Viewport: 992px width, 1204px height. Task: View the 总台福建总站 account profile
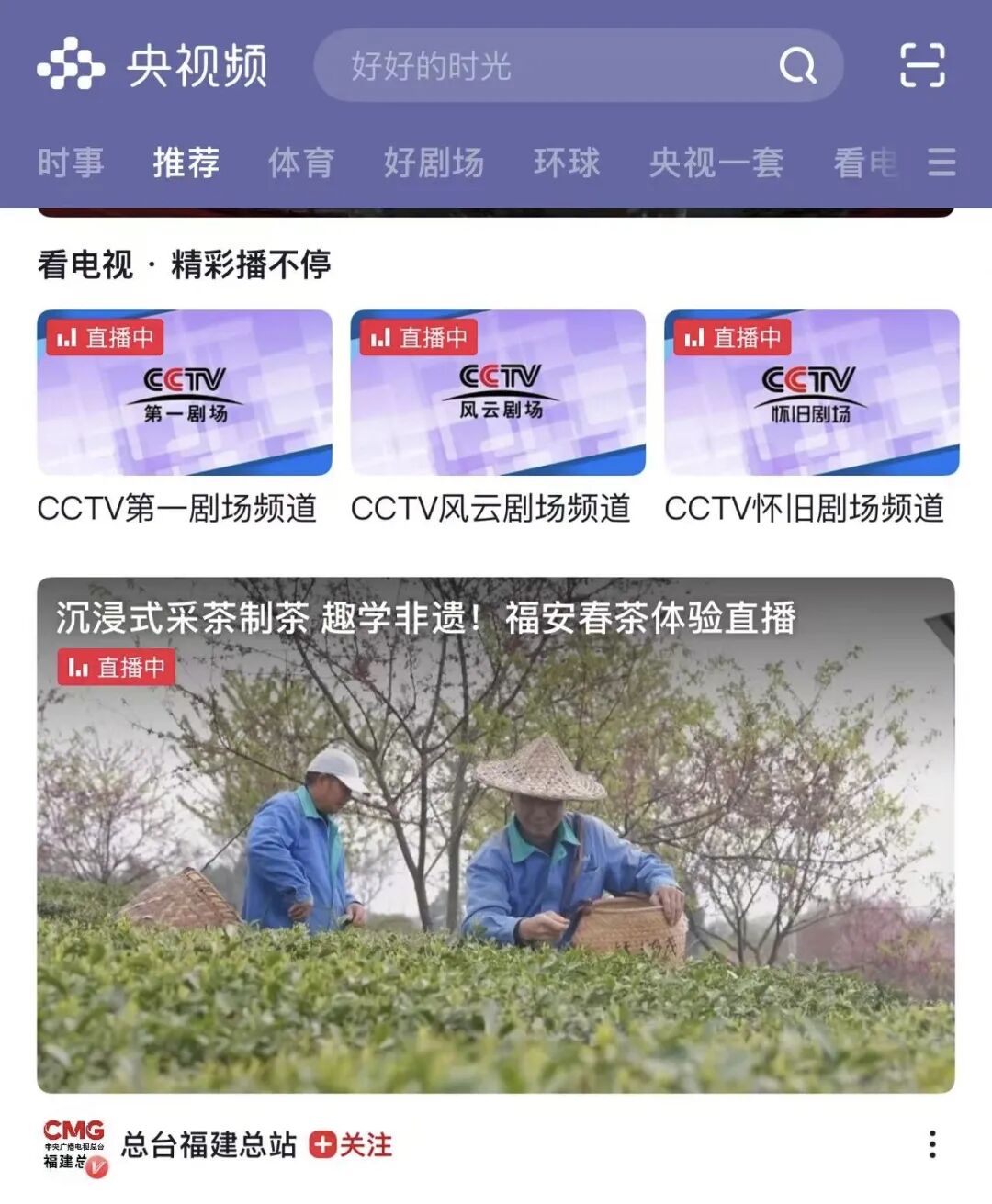click(209, 1145)
